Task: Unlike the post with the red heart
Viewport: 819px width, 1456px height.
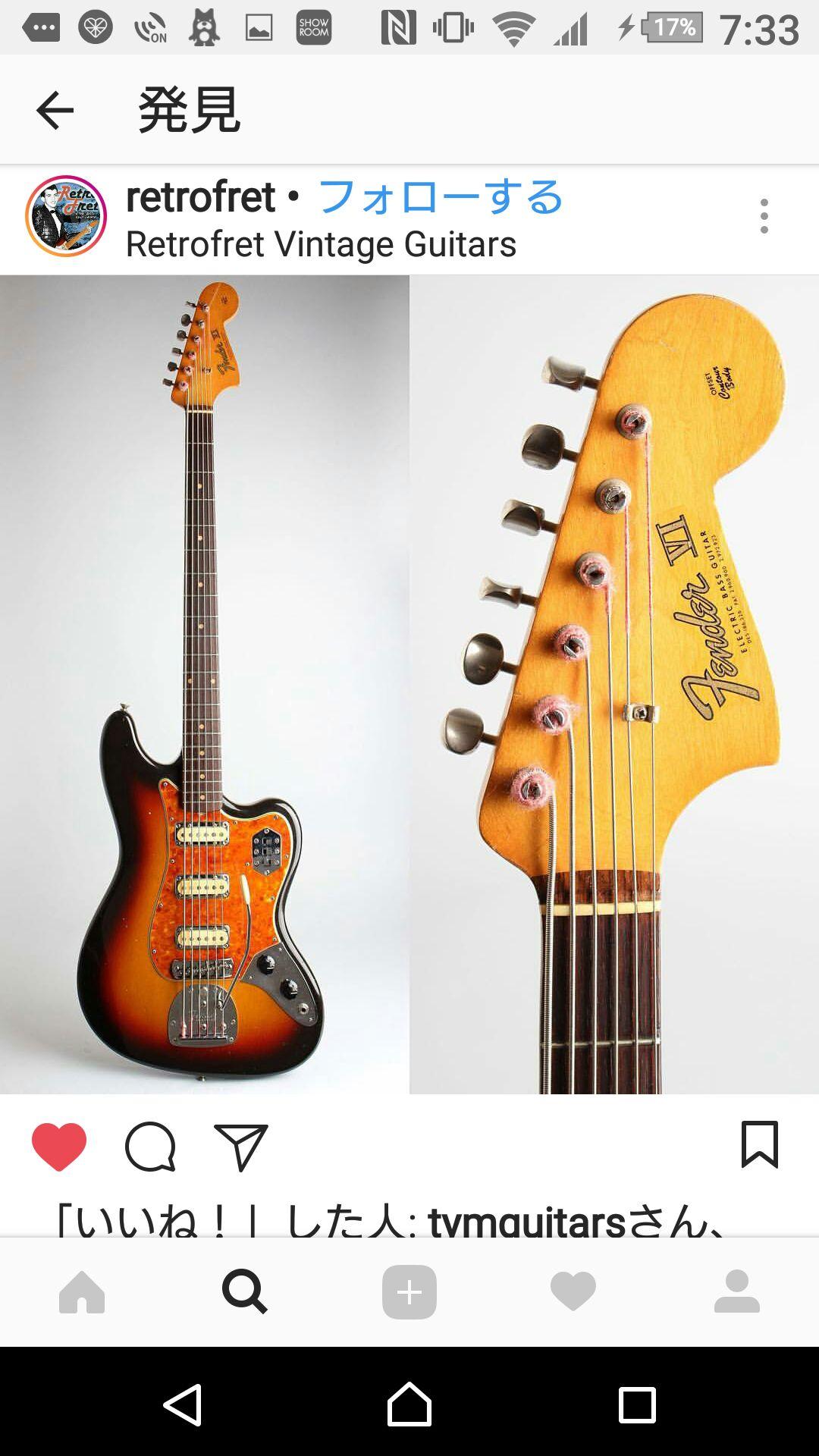Action: [x=59, y=1147]
